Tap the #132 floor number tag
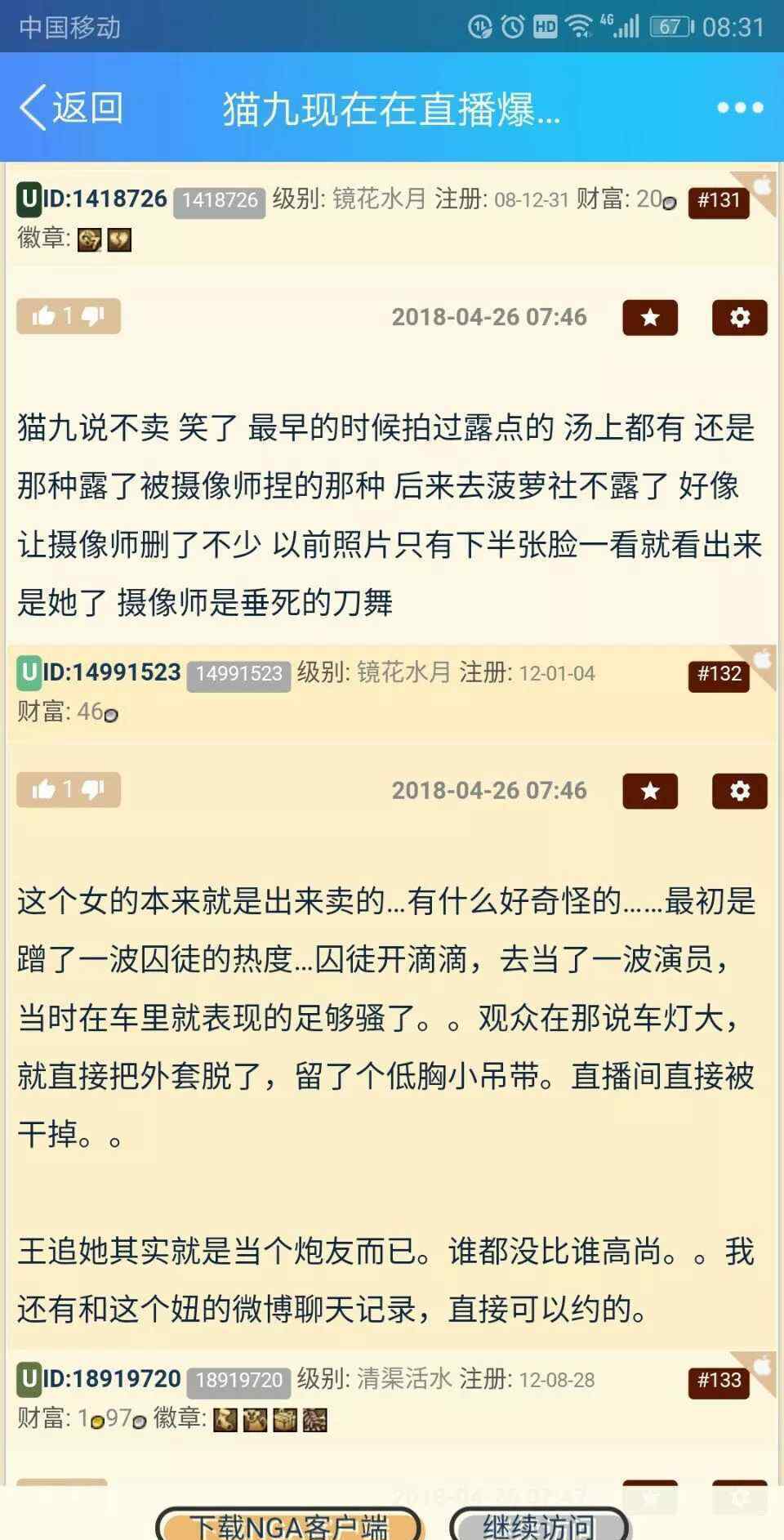This screenshot has width=784, height=1540. (719, 674)
